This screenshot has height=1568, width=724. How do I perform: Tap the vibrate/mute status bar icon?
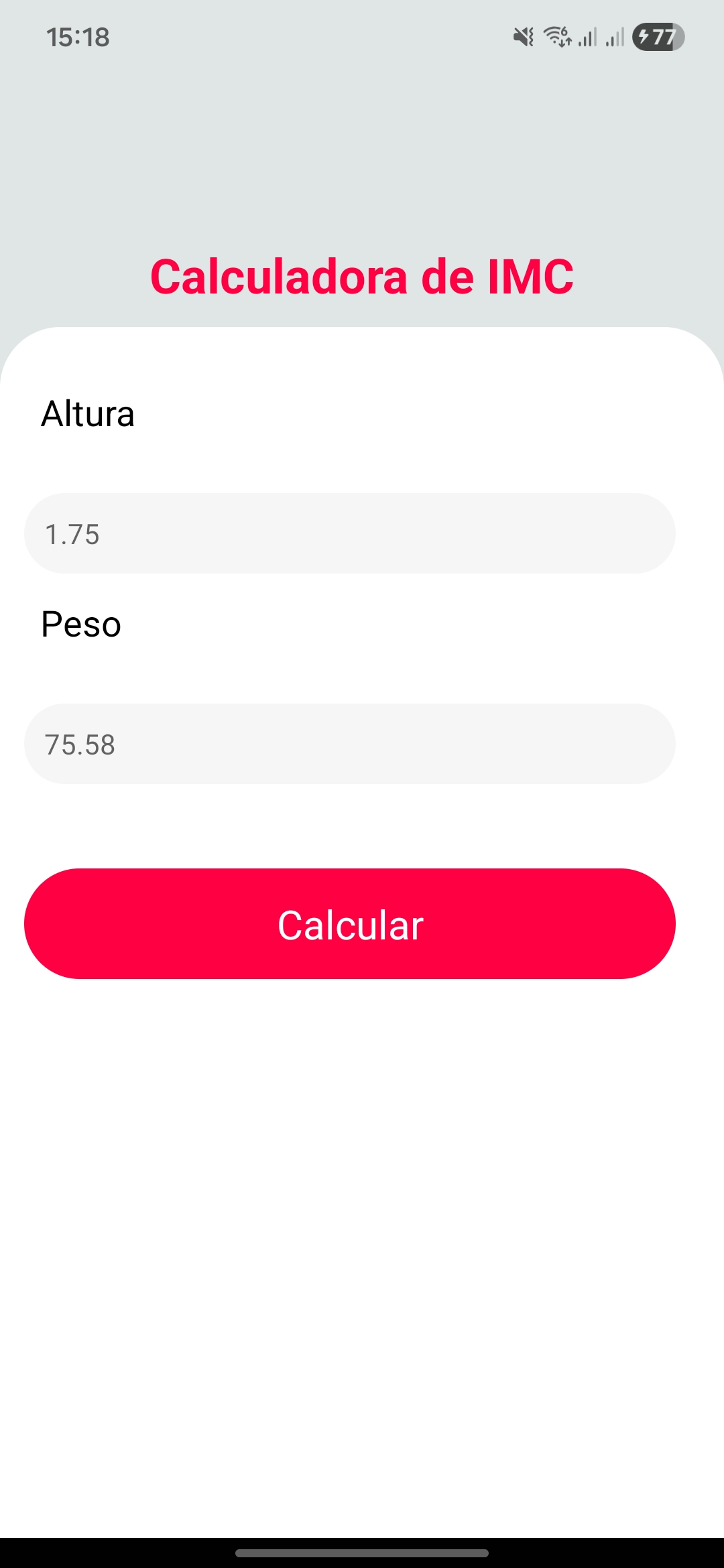coord(524,37)
